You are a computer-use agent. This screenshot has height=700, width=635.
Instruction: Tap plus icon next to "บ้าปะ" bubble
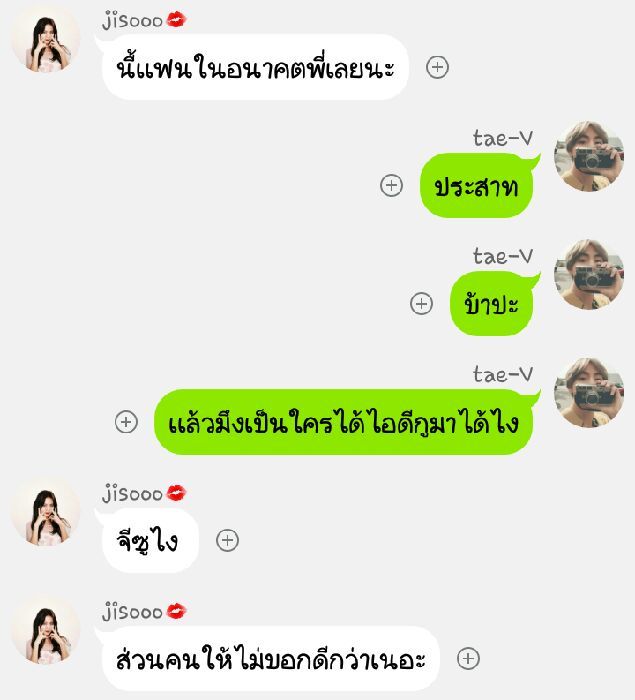(422, 303)
